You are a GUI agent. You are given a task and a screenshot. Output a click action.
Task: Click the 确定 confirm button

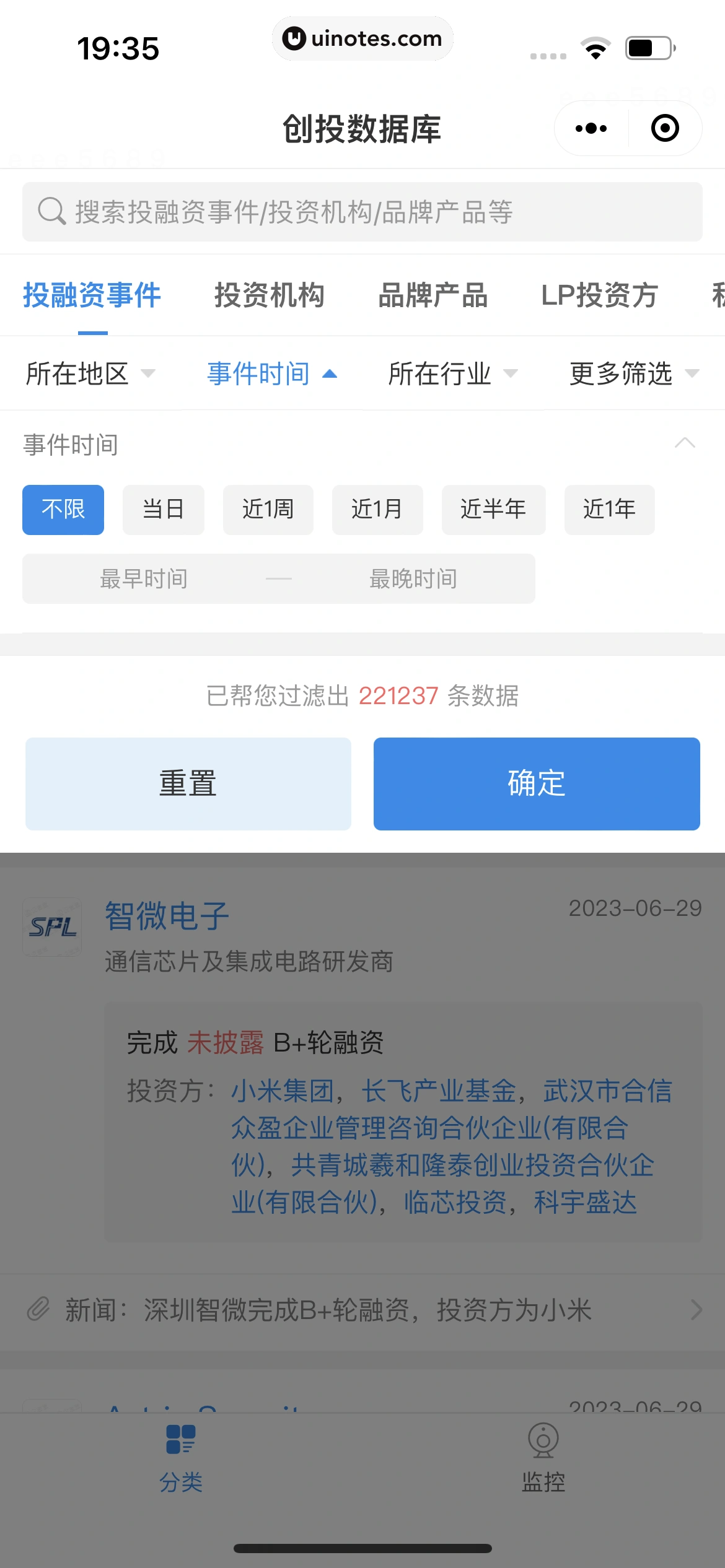pyautogui.click(x=537, y=783)
